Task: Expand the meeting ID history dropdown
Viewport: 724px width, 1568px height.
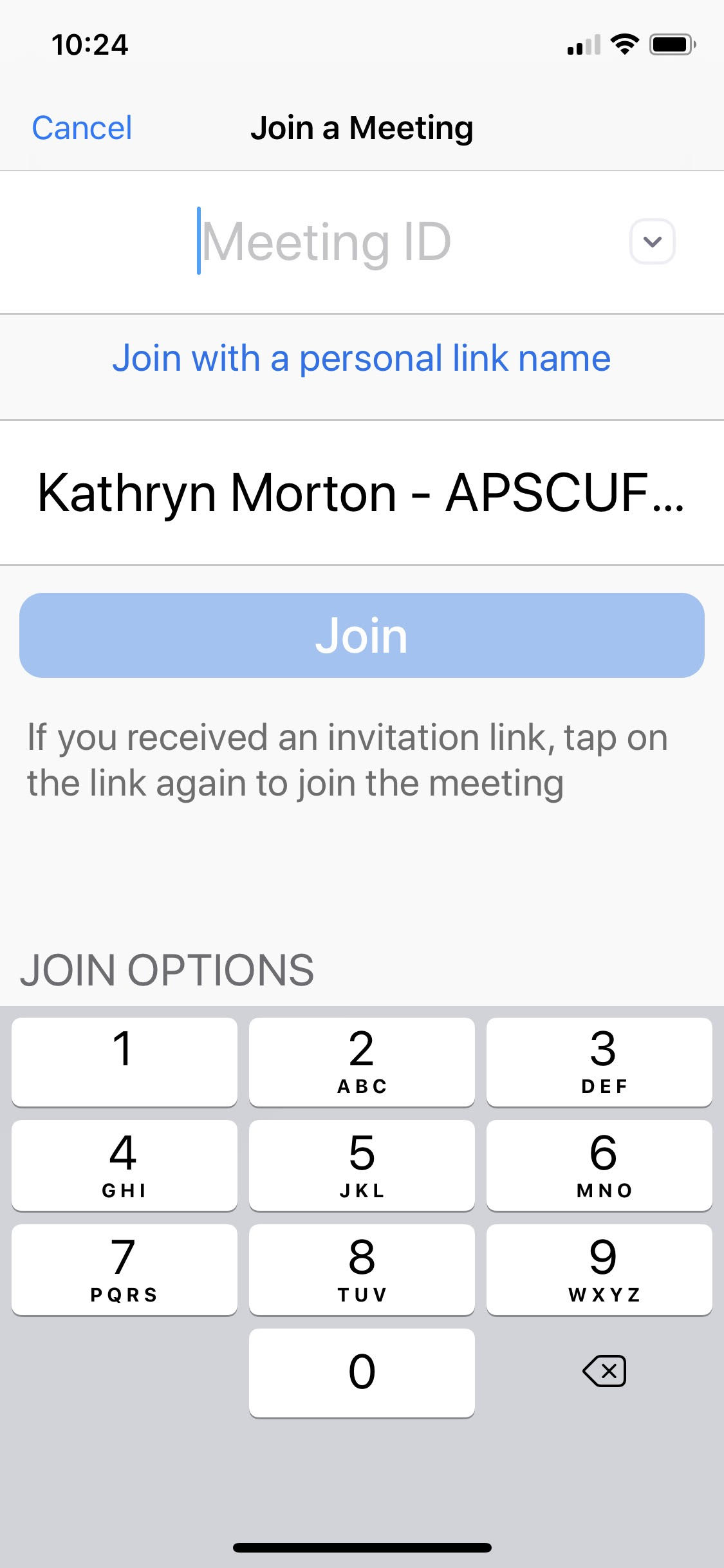Action: [x=652, y=242]
